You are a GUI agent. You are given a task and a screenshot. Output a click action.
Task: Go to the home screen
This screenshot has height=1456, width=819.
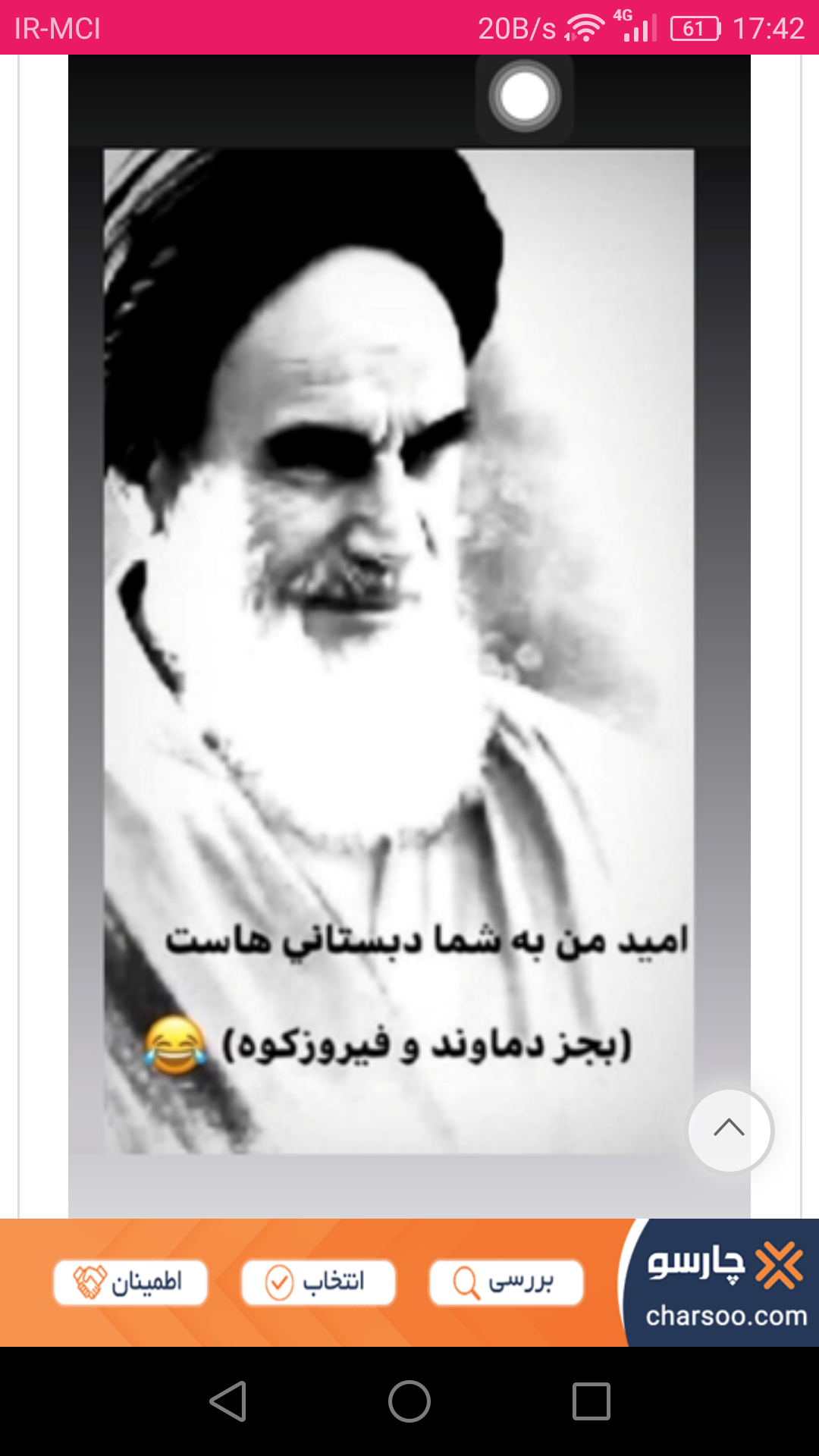[409, 1401]
